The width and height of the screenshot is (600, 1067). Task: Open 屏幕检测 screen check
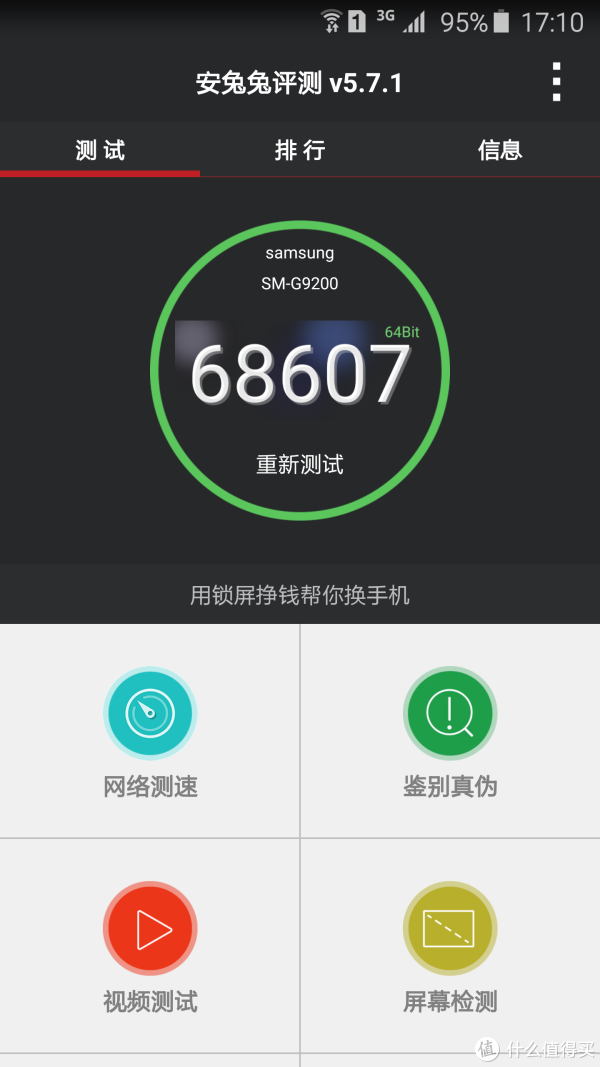[450, 947]
